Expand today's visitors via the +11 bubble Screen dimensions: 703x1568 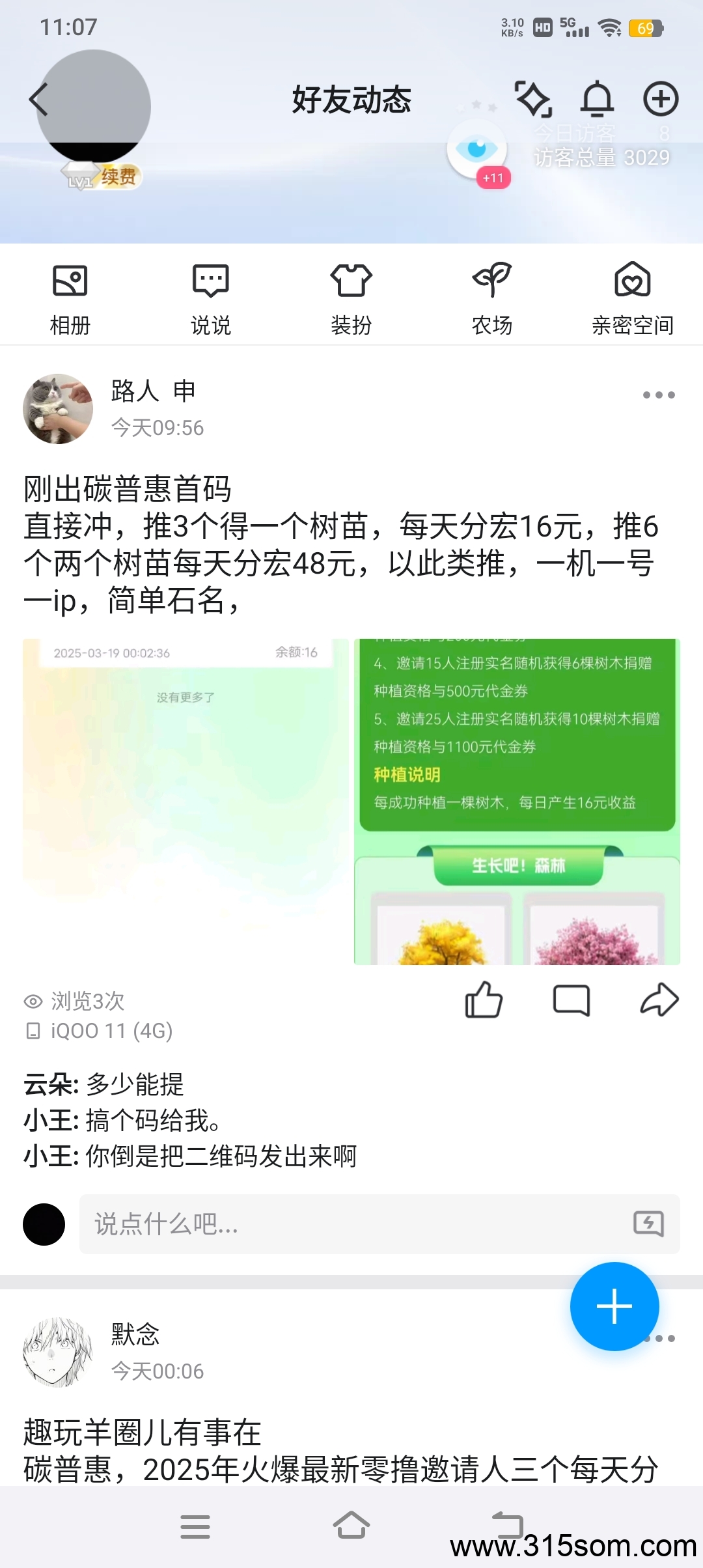coord(494,176)
